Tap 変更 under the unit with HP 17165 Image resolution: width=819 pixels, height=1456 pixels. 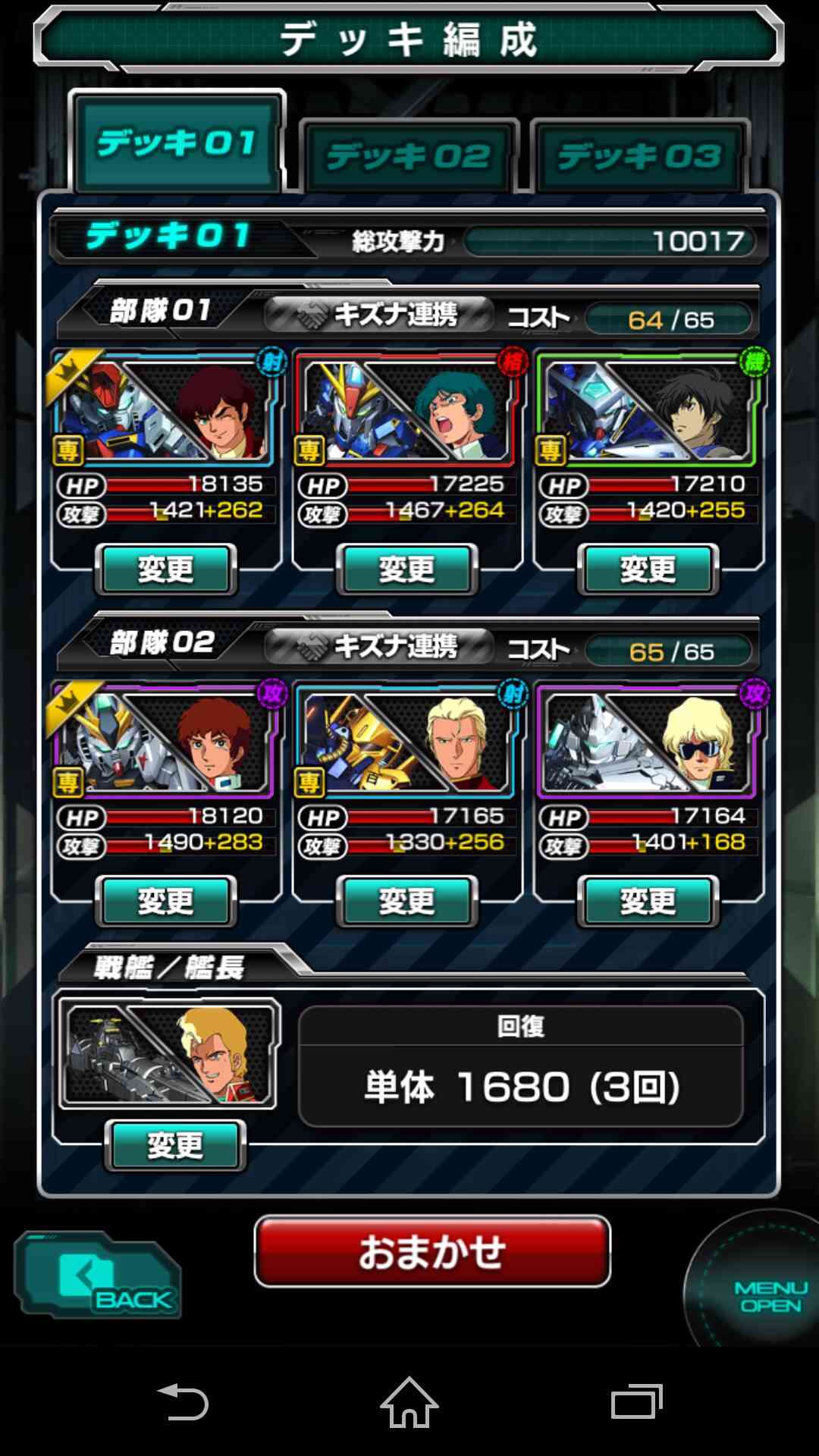pyautogui.click(x=407, y=901)
